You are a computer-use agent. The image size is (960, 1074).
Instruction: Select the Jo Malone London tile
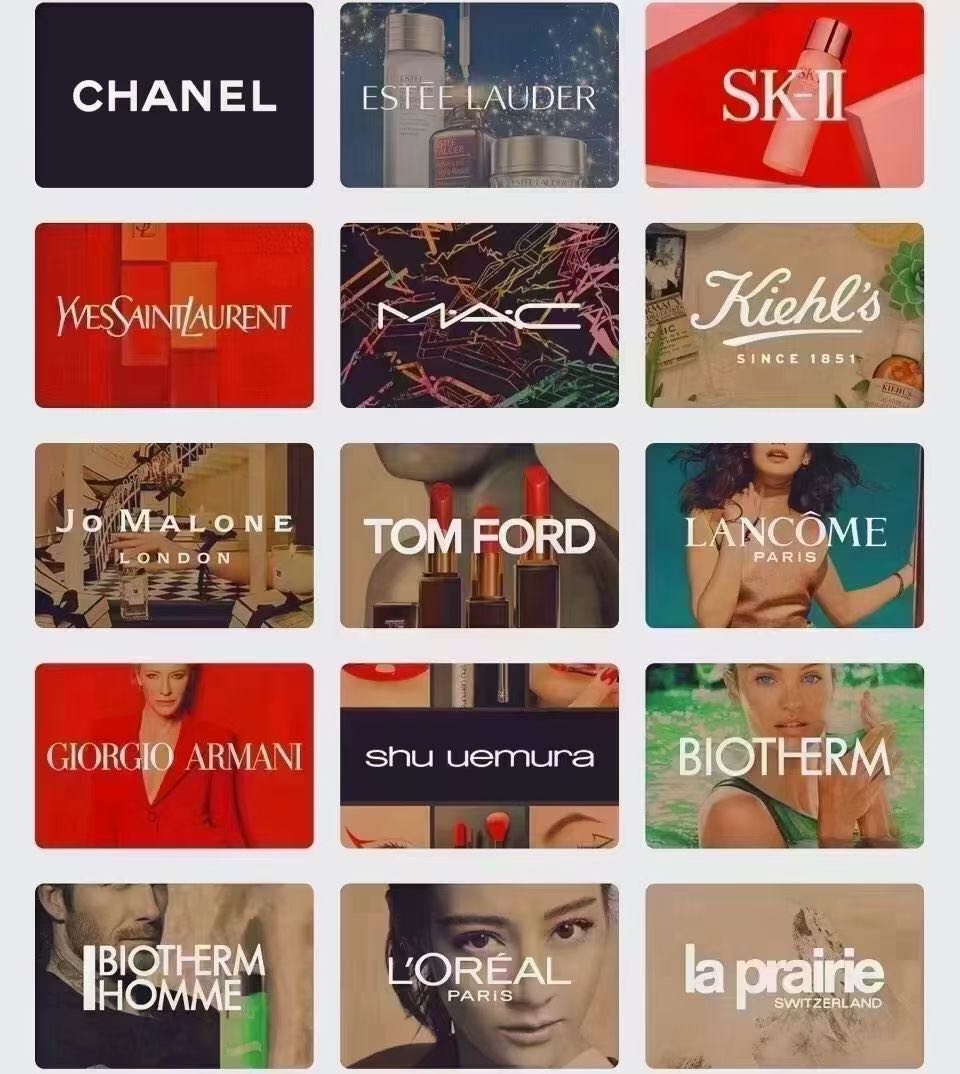[x=174, y=535]
